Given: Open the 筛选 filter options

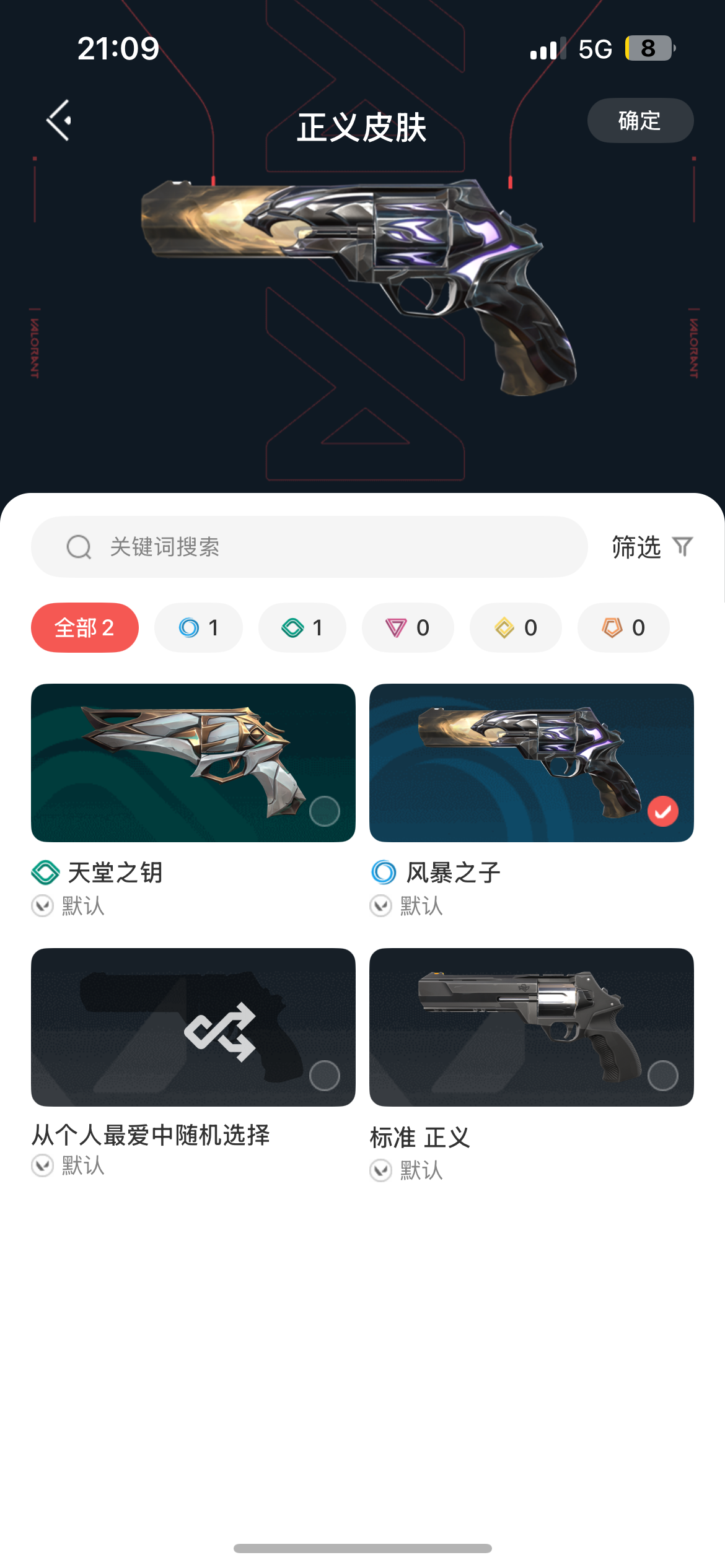Looking at the screenshot, I should point(652,547).
